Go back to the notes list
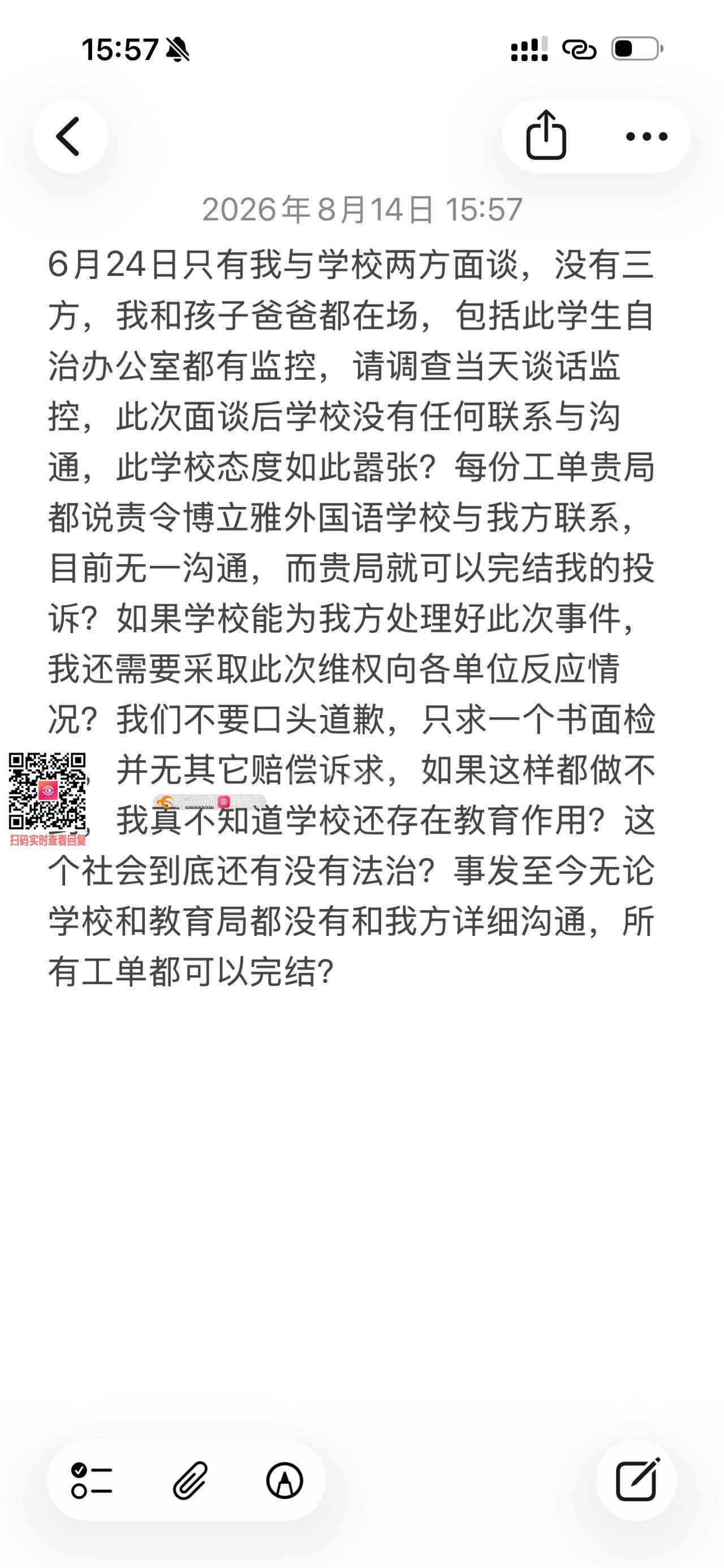 pos(70,136)
